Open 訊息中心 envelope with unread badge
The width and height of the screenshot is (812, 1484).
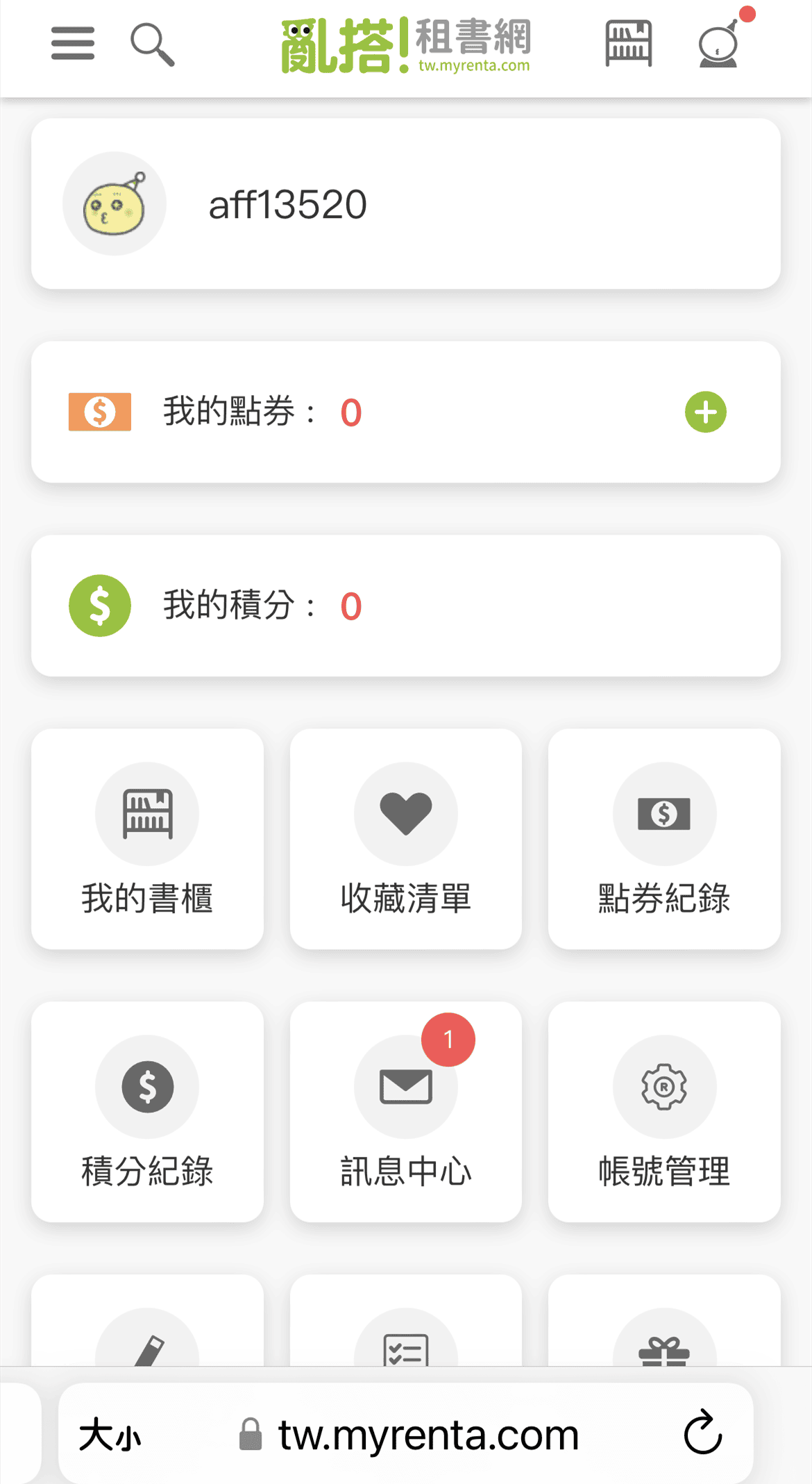tap(405, 1087)
